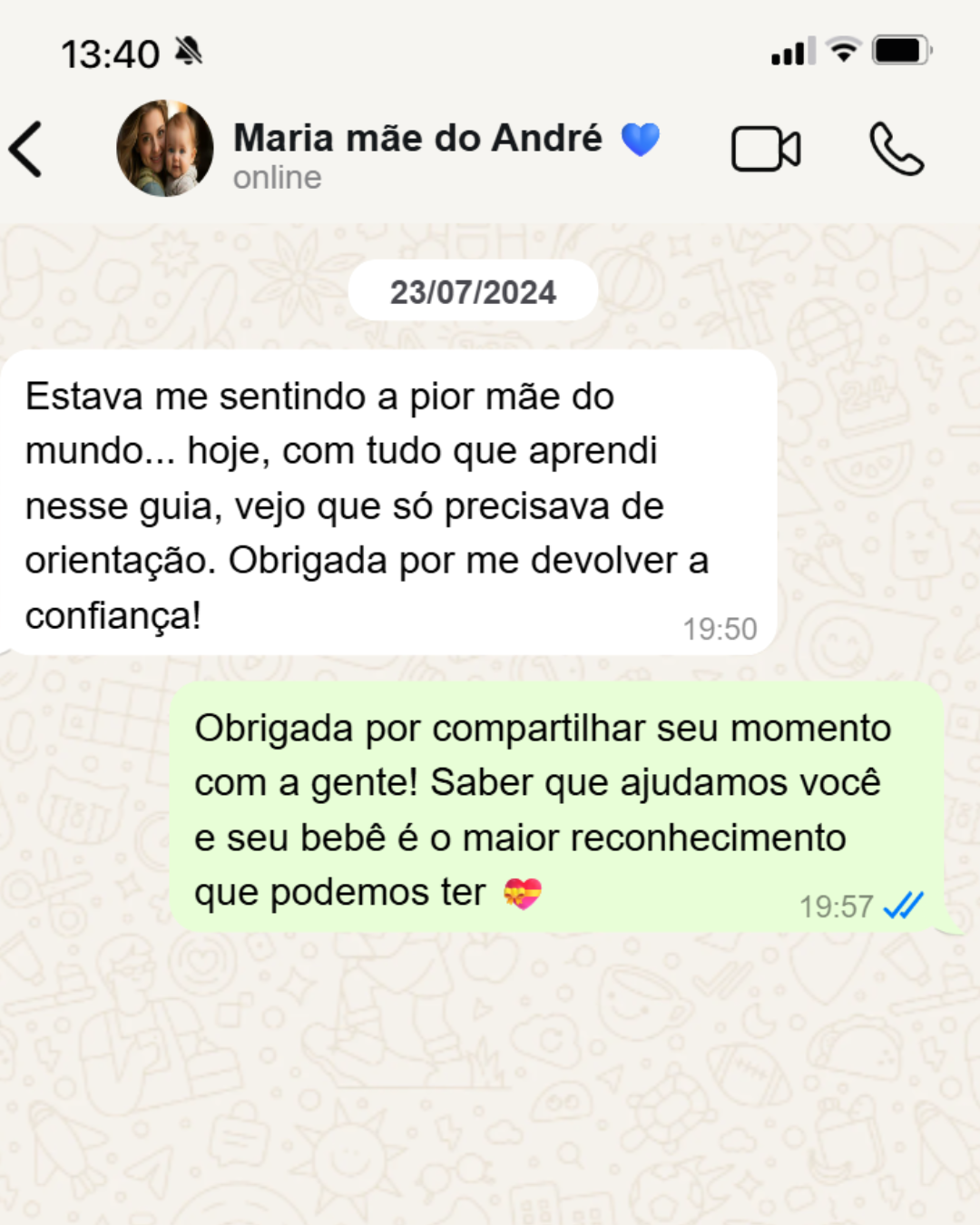Start a video call with Maria
This screenshot has width=980, height=1225.
766,150
